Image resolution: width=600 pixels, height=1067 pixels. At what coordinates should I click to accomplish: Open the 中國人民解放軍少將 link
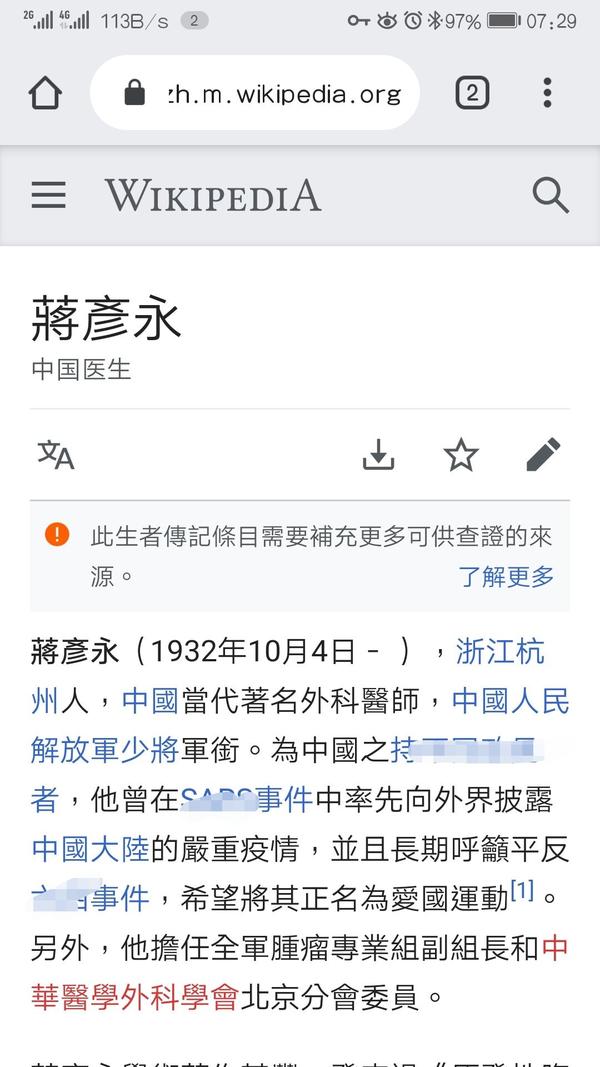(x=511, y=701)
